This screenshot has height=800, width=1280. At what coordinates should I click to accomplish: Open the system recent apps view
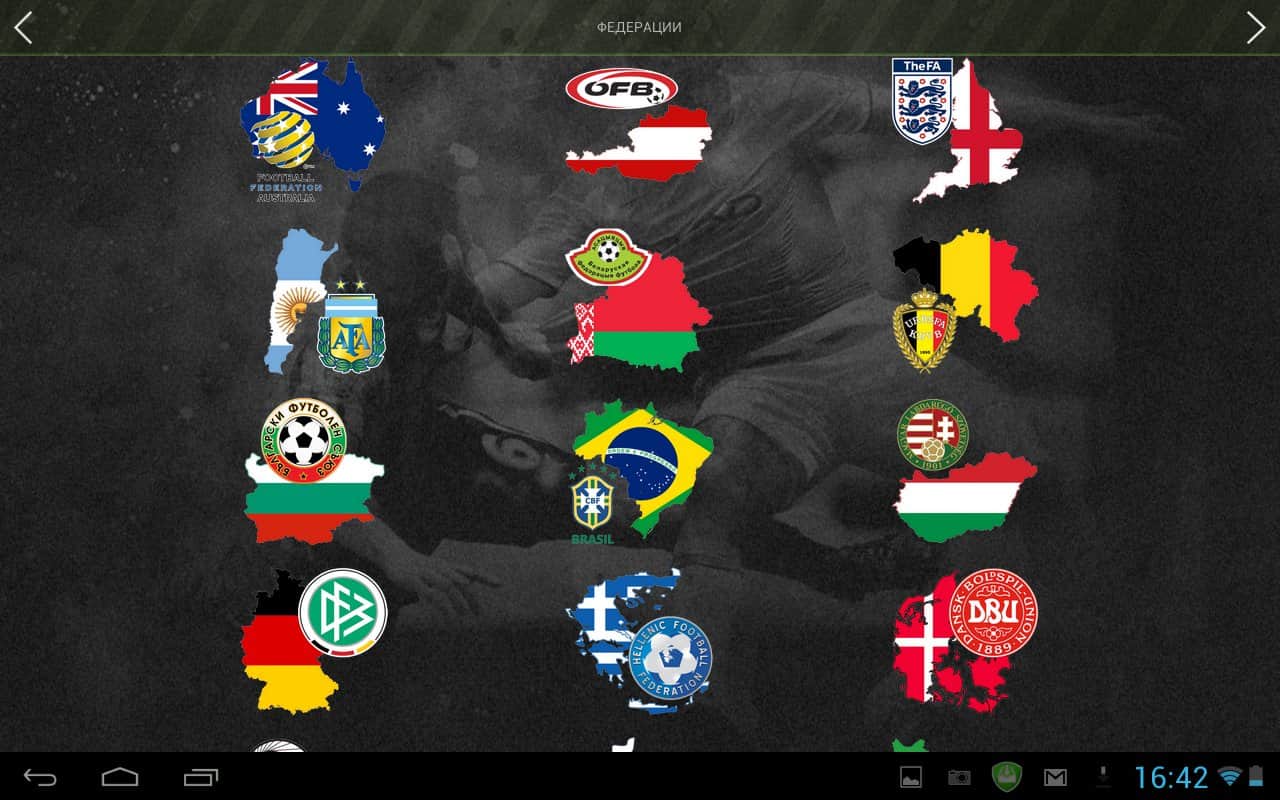coord(201,777)
